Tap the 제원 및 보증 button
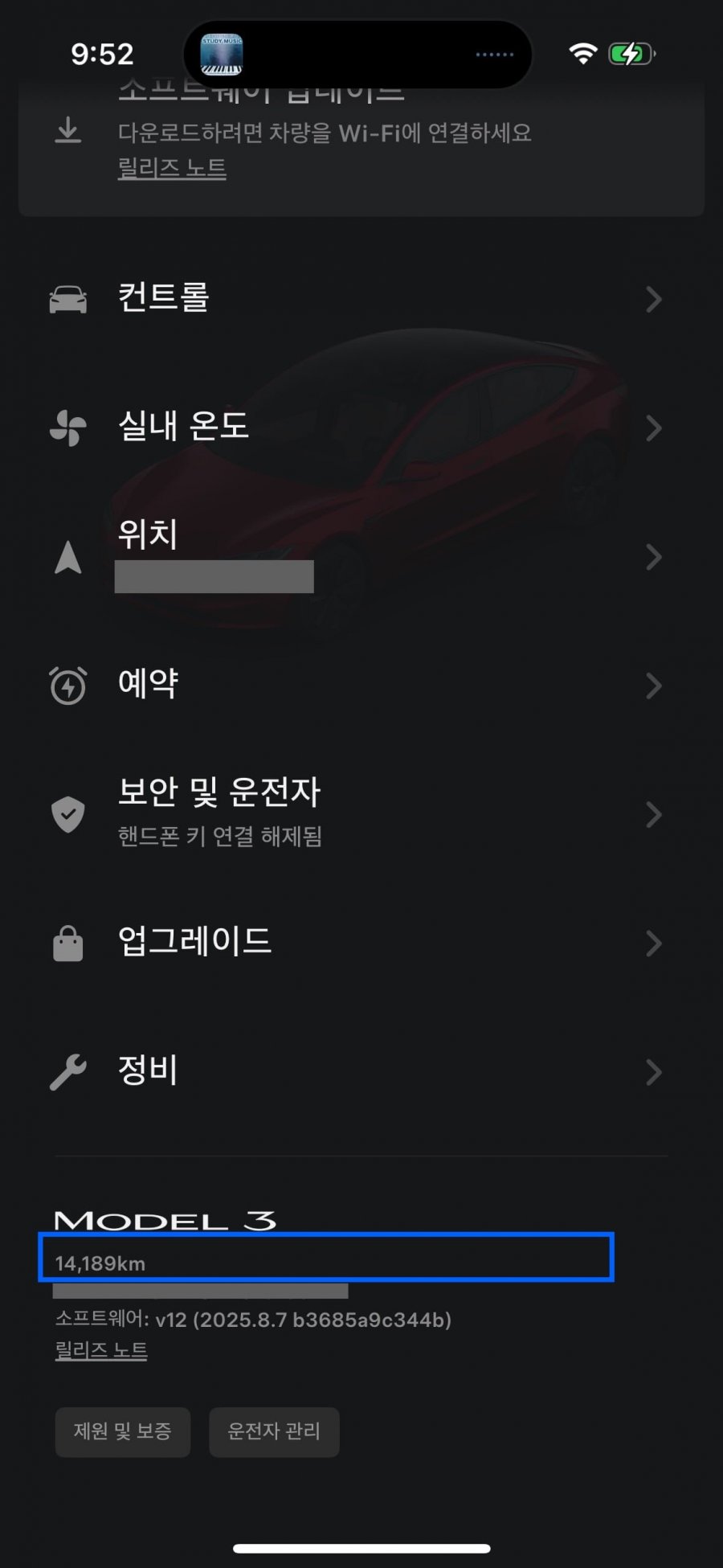Image resolution: width=723 pixels, height=1568 pixels. (x=122, y=1431)
